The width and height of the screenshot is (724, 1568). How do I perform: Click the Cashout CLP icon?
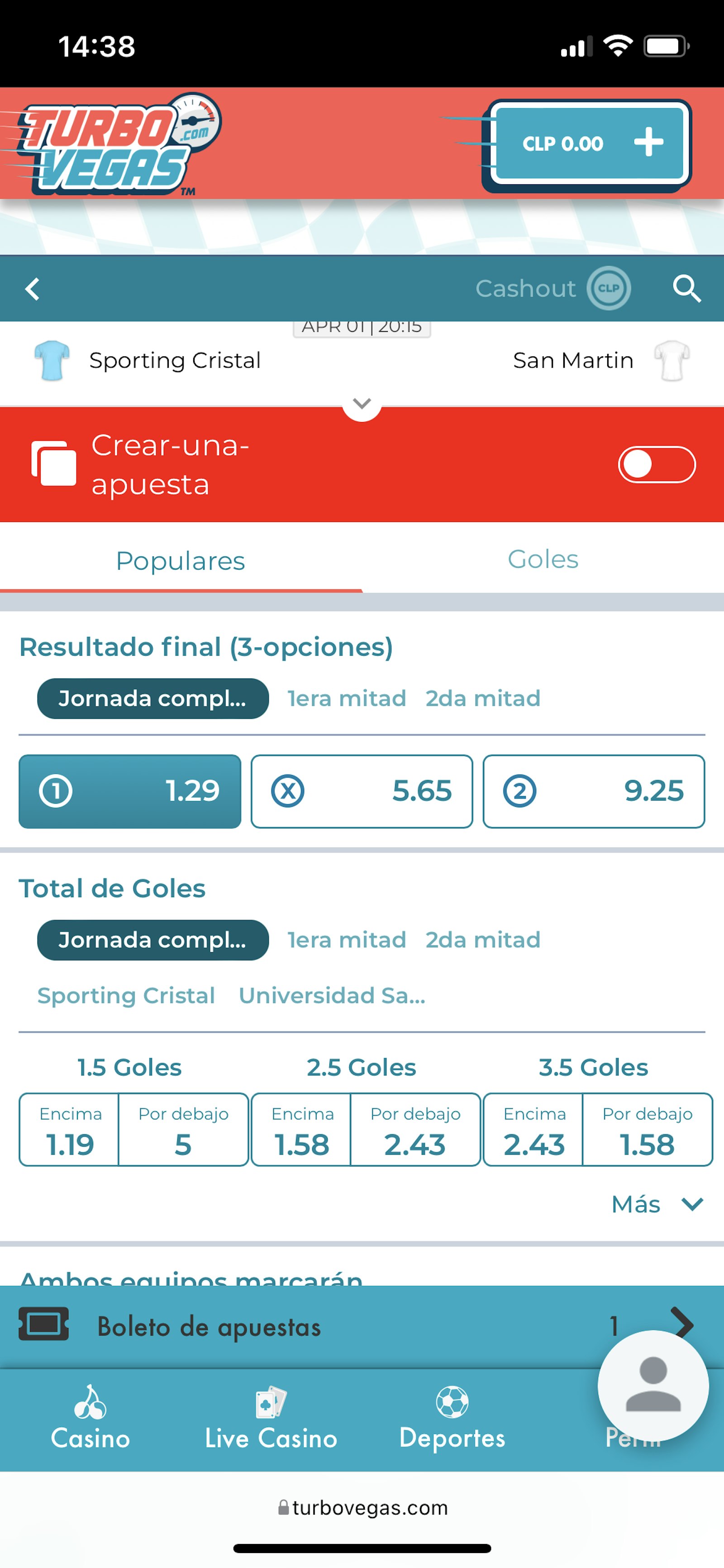click(x=609, y=288)
